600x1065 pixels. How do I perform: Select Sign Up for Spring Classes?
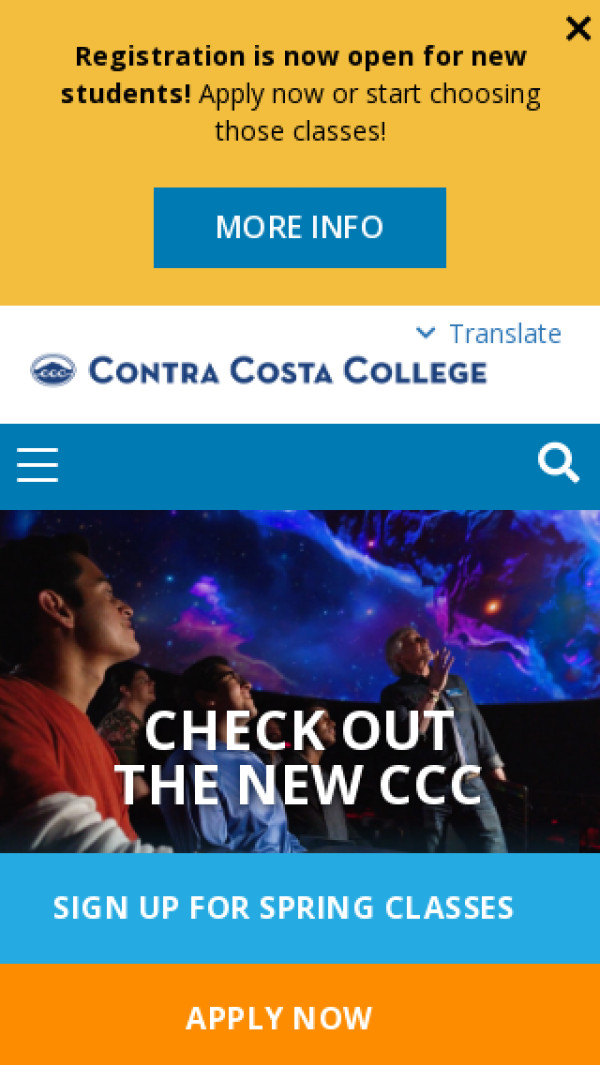(284, 908)
